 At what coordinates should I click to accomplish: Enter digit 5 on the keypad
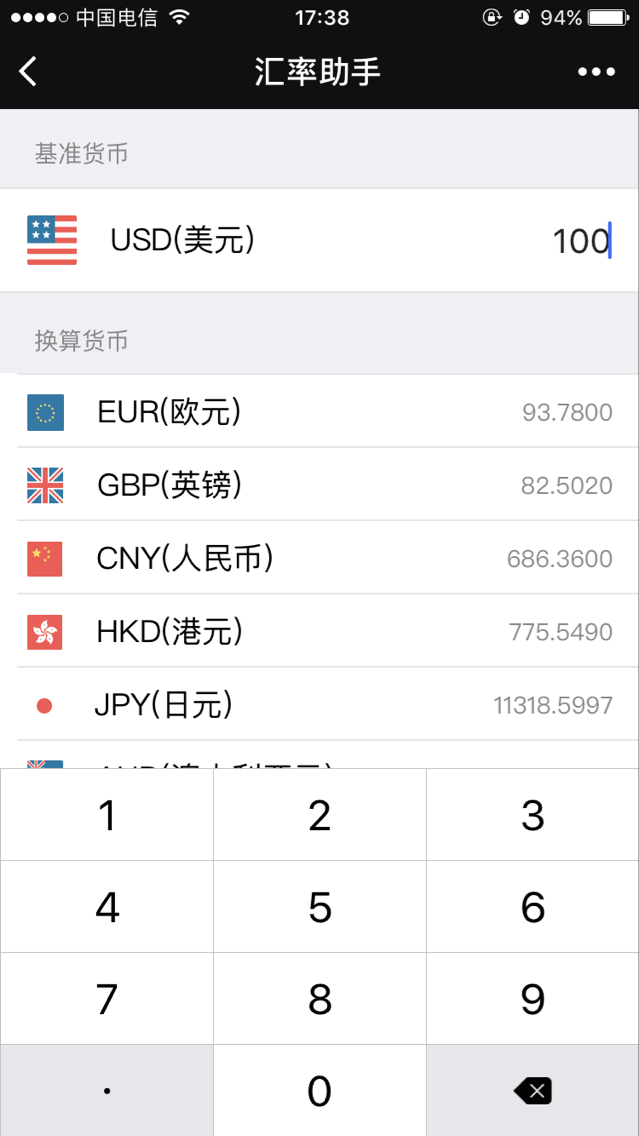click(x=320, y=907)
